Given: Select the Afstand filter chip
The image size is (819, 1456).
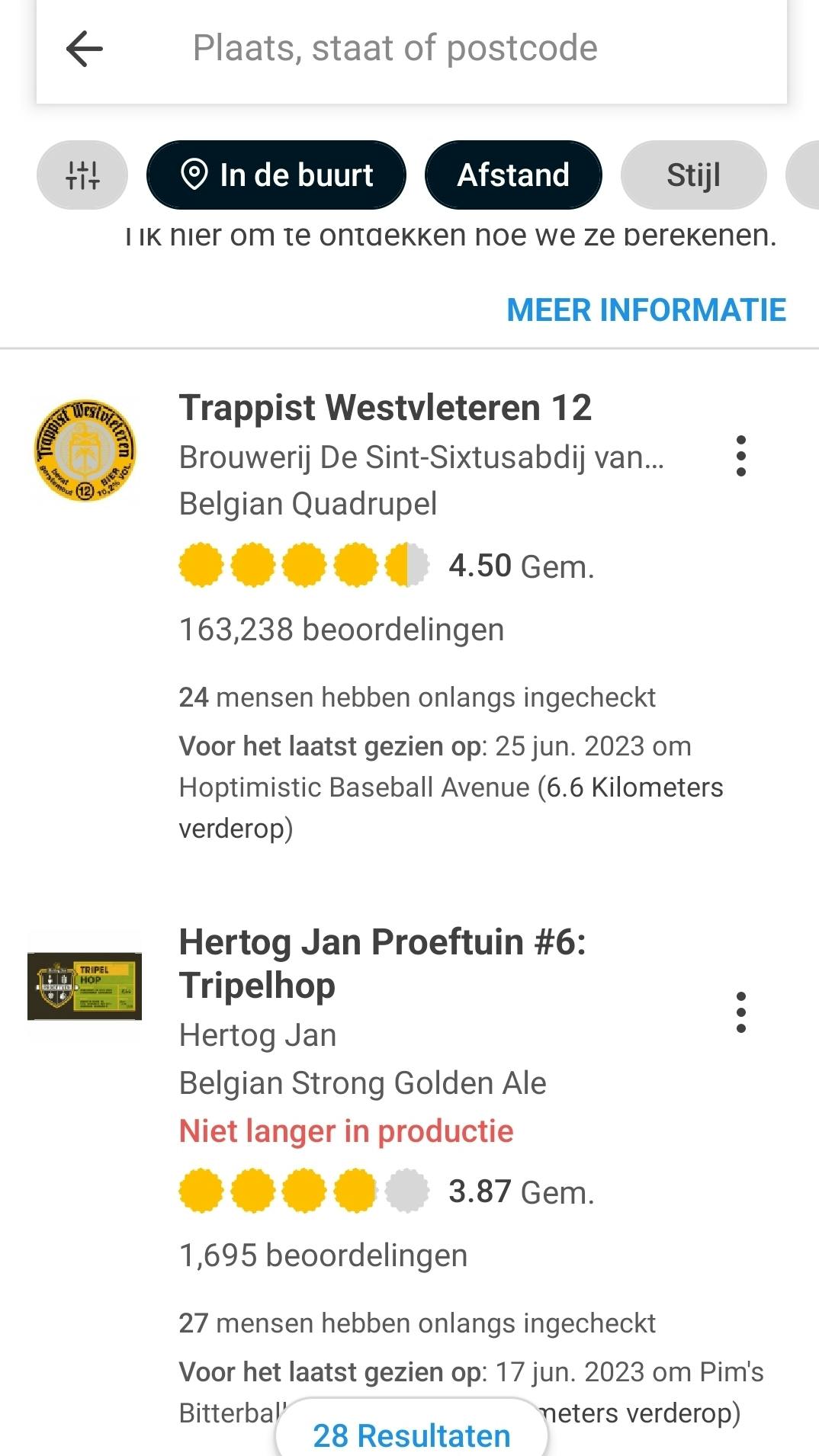Looking at the screenshot, I should [513, 175].
